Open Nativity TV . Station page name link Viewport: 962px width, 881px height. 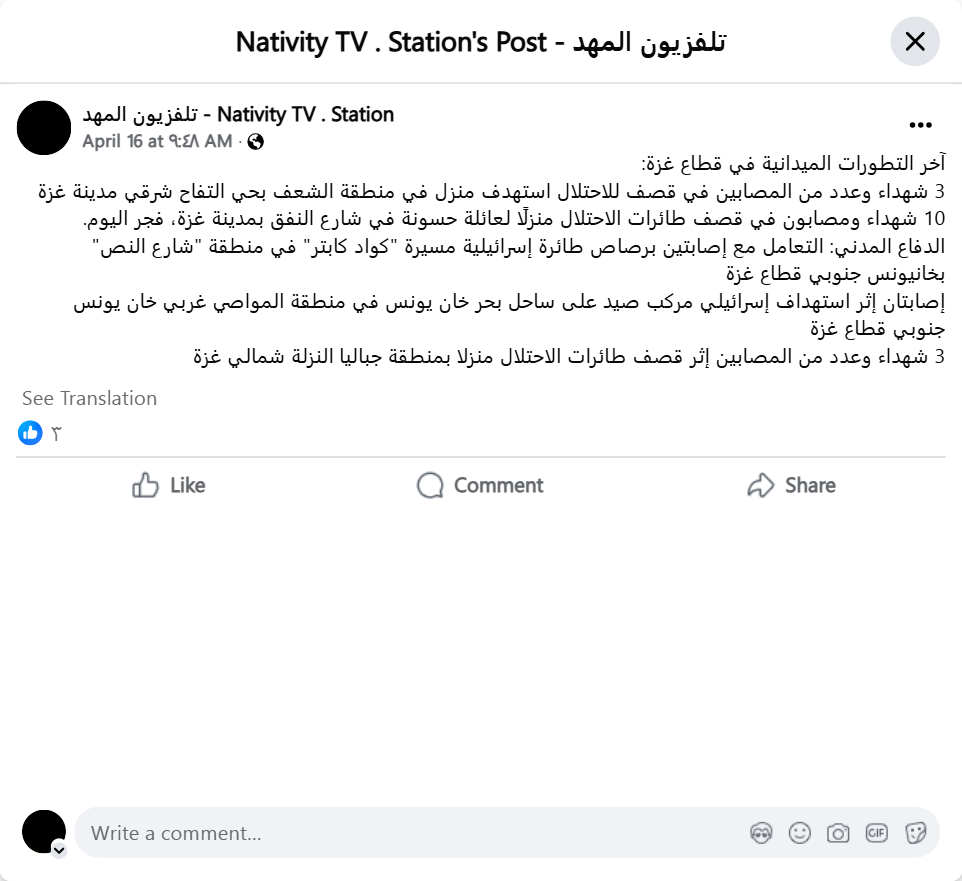coord(238,115)
